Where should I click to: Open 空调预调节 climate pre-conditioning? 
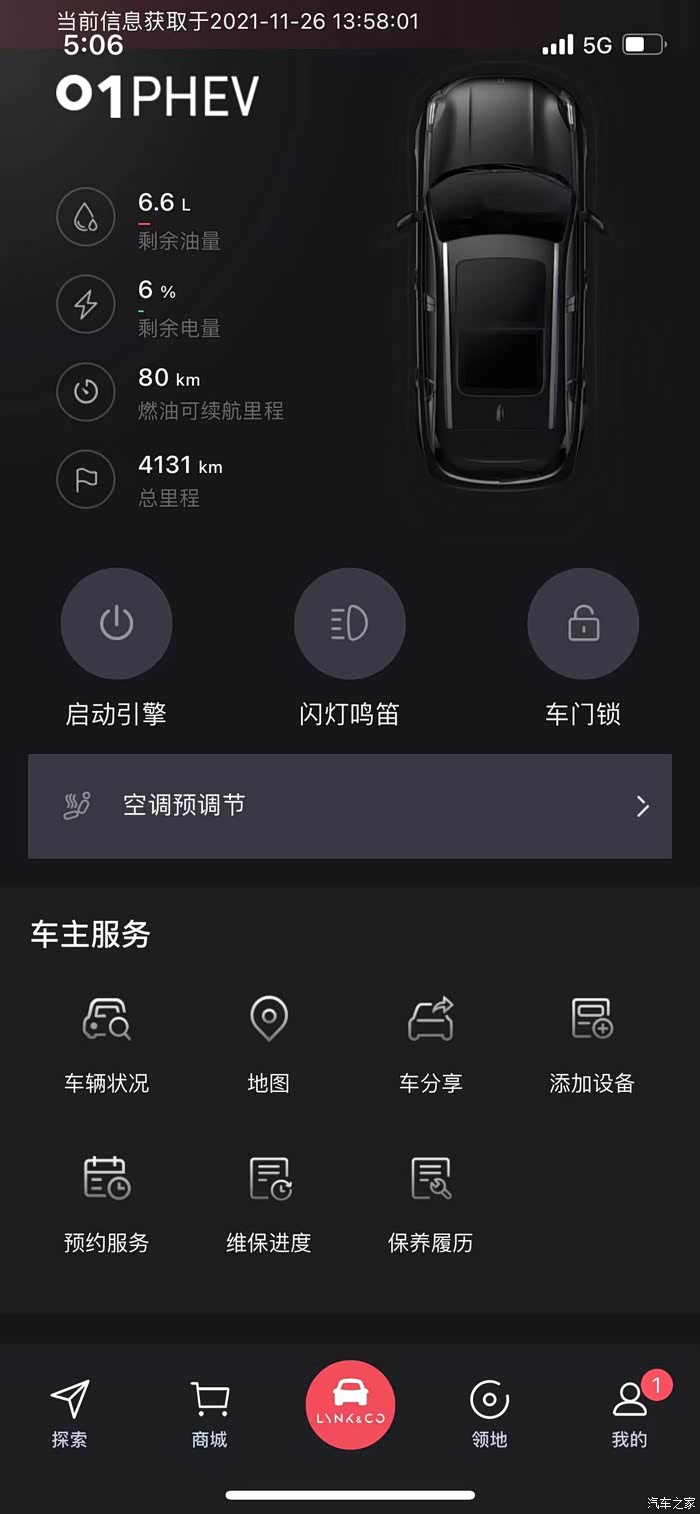(x=350, y=806)
